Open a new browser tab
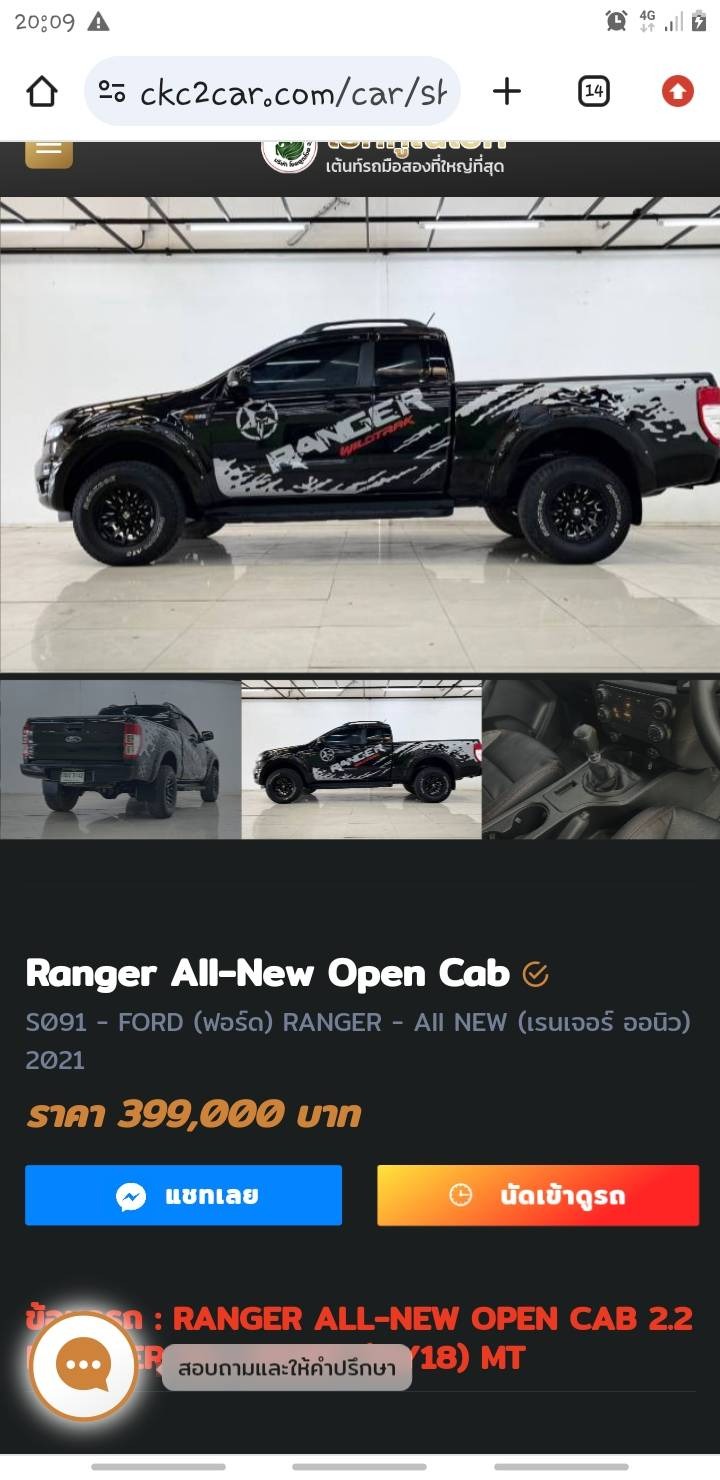 pyautogui.click(x=507, y=92)
